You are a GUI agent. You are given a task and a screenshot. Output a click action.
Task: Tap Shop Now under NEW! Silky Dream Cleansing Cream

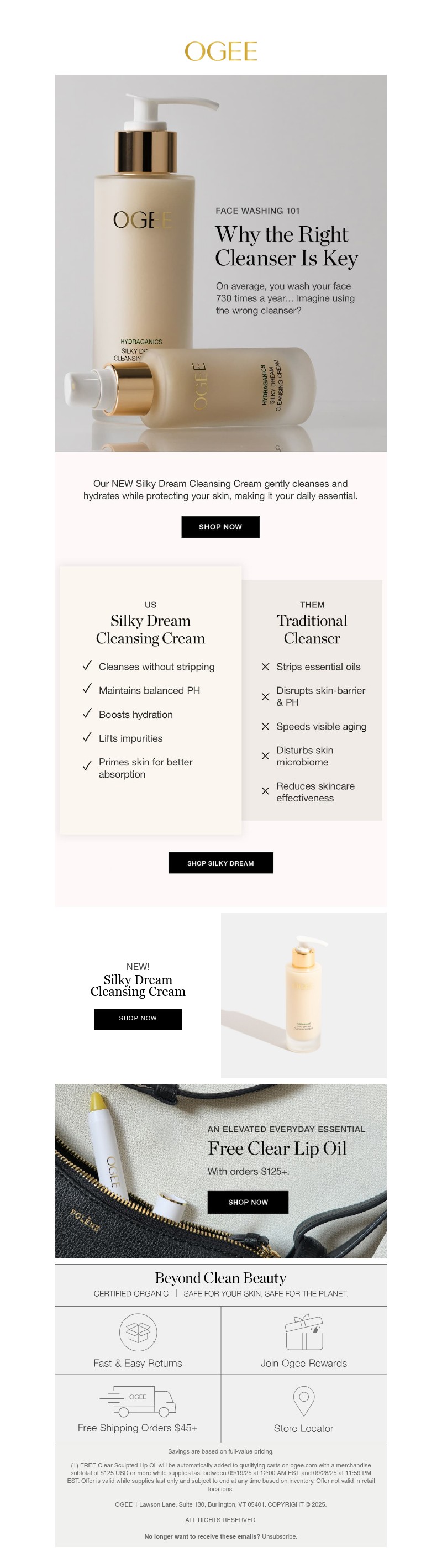point(138,1019)
